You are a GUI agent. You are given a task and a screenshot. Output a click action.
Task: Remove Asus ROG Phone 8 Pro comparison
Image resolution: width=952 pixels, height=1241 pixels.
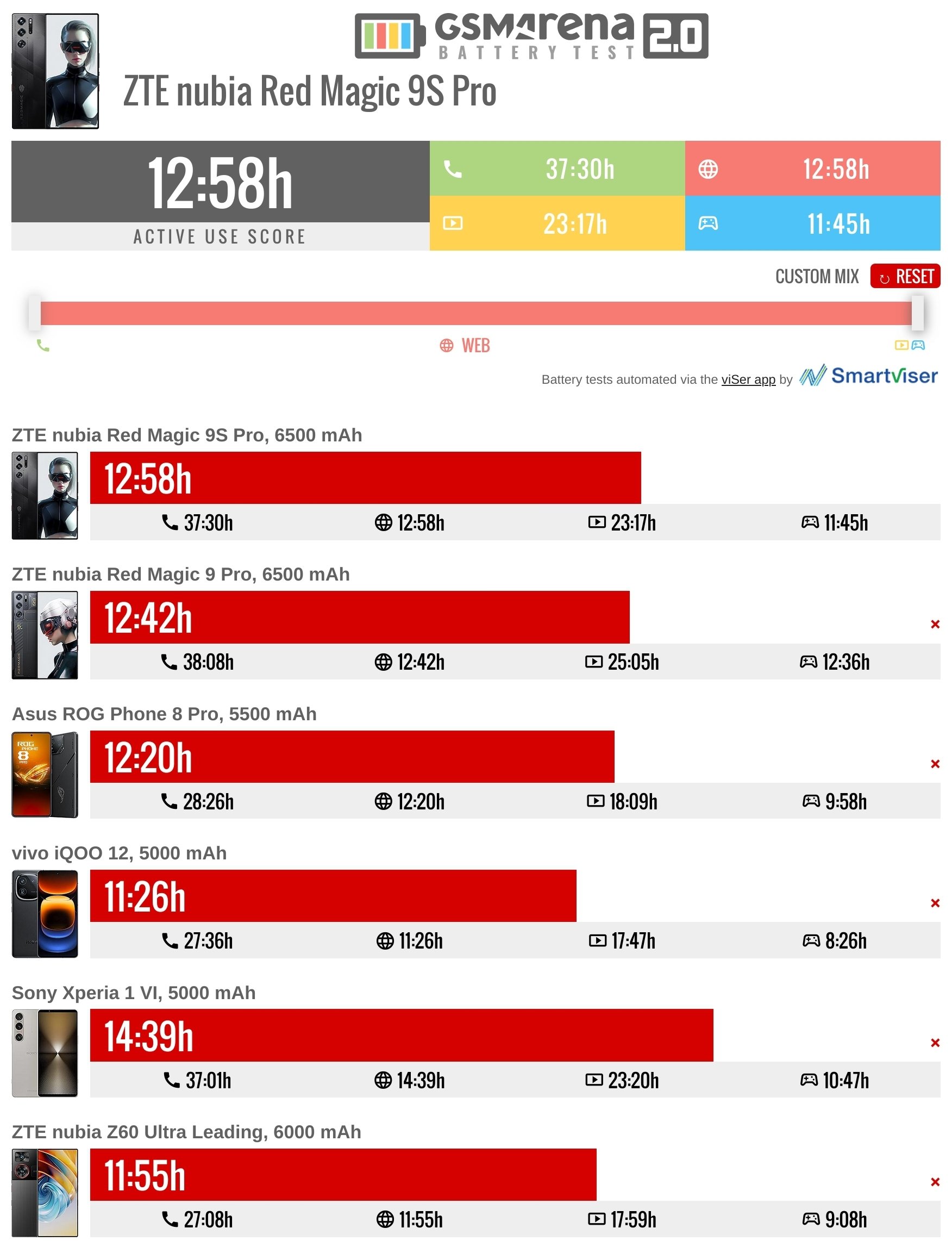click(935, 764)
